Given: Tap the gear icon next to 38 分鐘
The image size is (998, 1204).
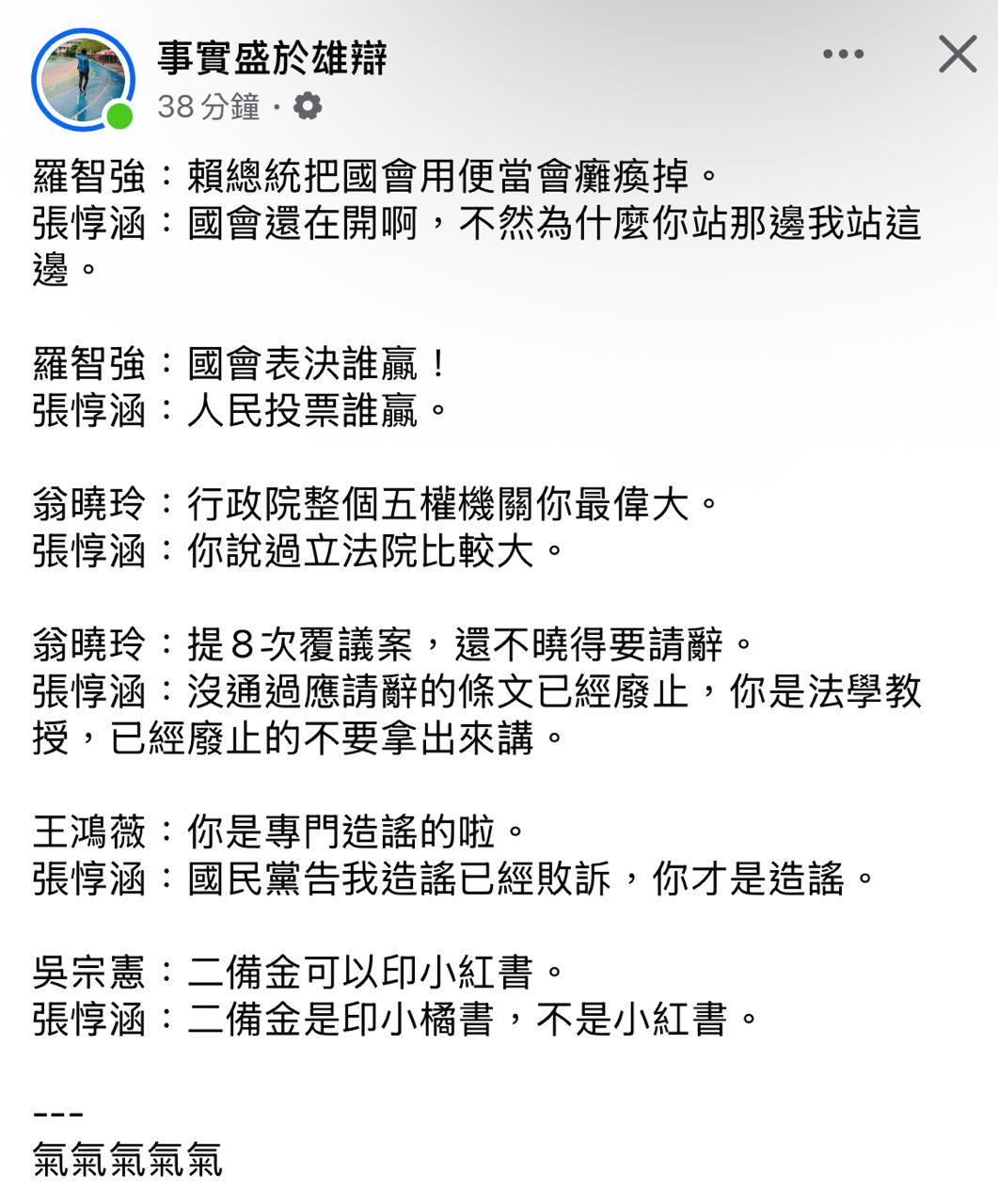Looking at the screenshot, I should [308, 106].
